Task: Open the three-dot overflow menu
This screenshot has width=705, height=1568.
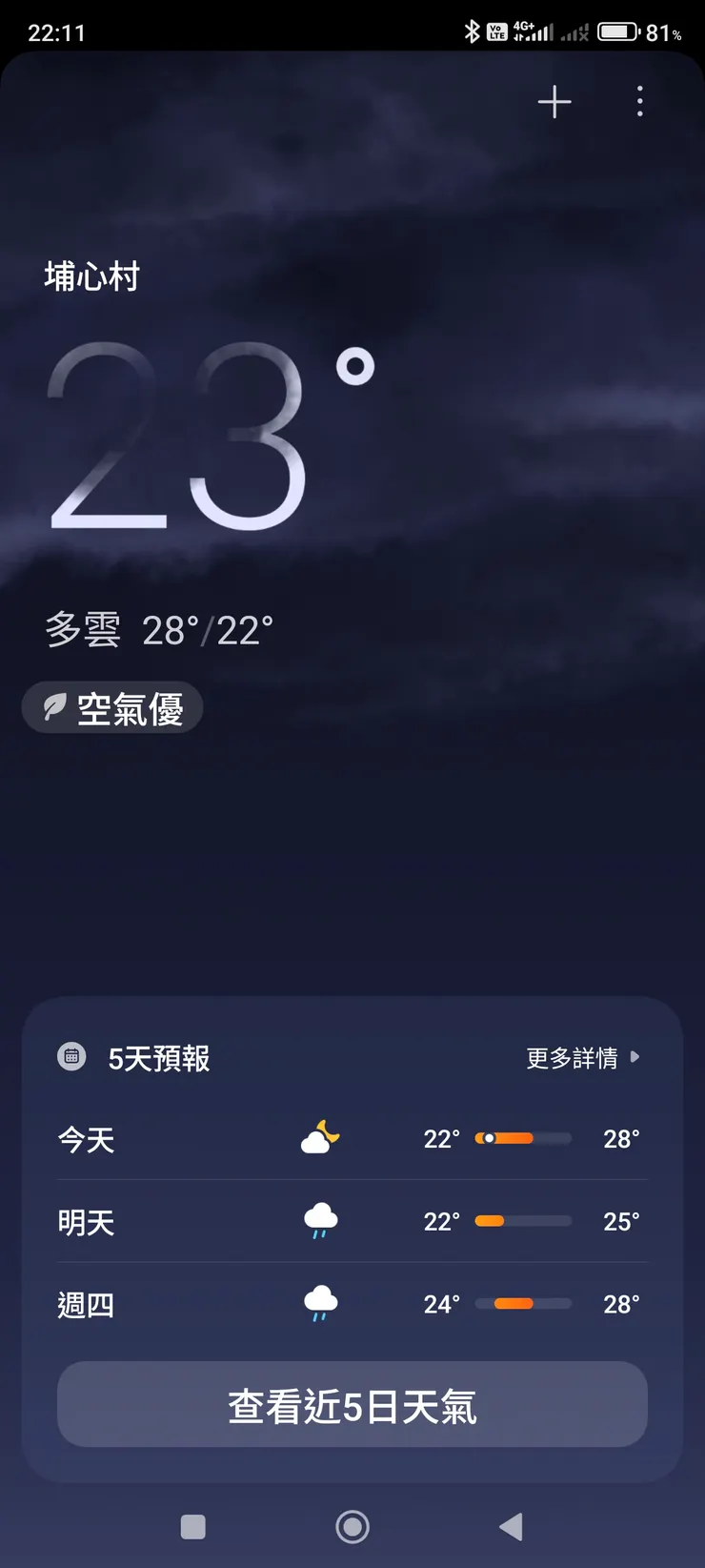Action: click(639, 102)
